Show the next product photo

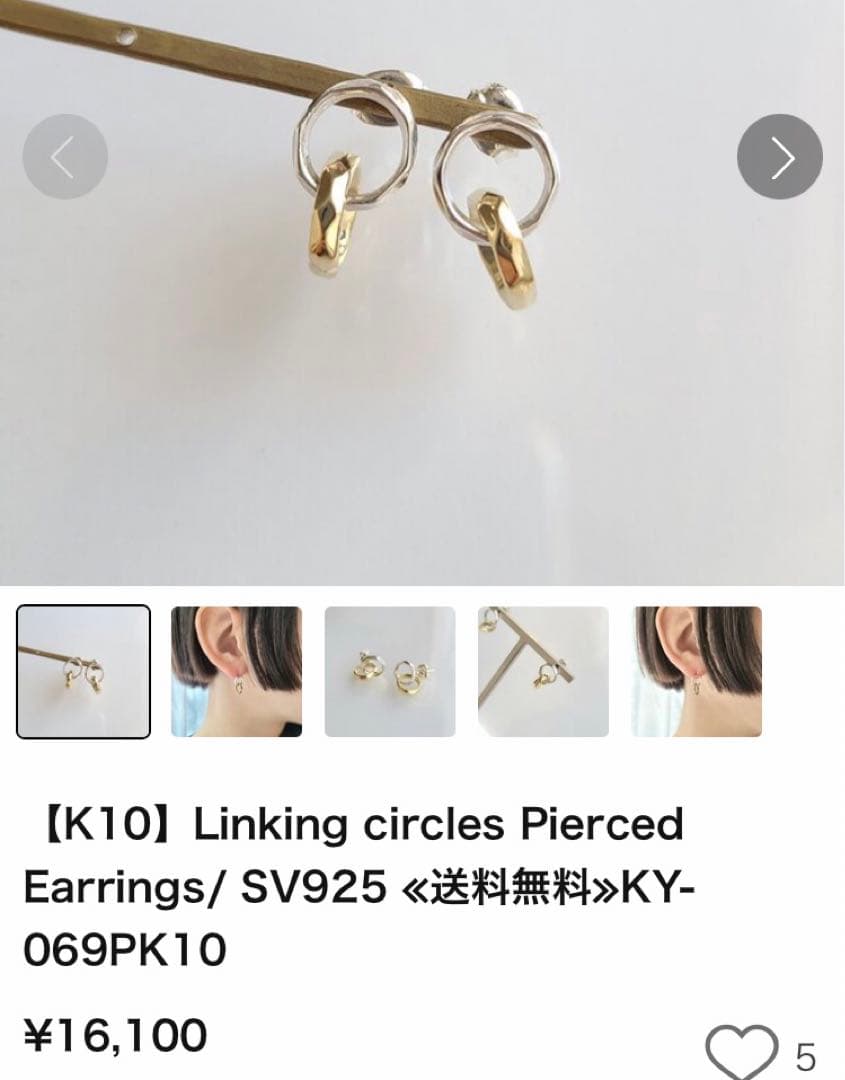[x=779, y=157]
